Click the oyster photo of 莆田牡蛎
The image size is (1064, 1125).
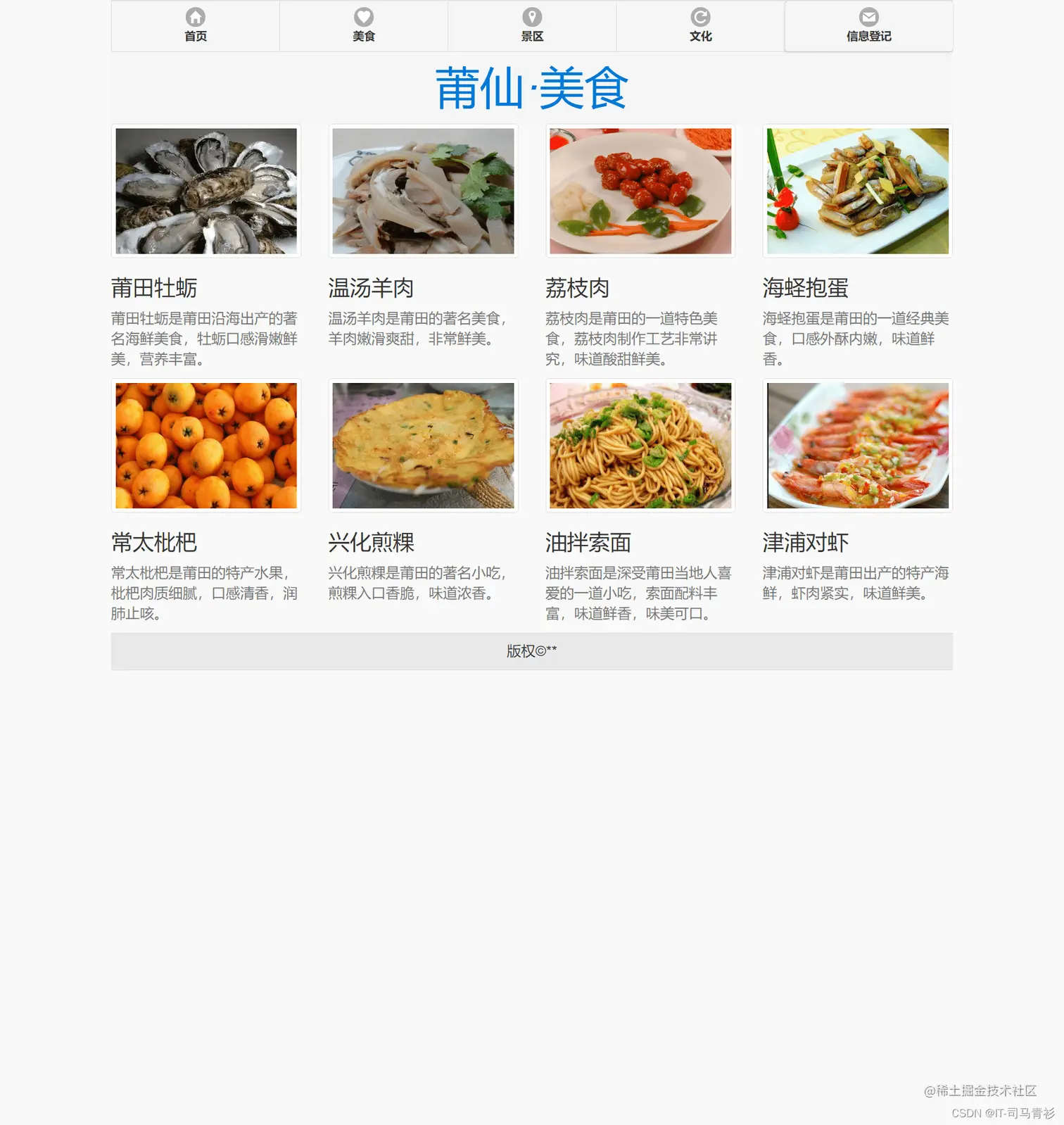[205, 191]
